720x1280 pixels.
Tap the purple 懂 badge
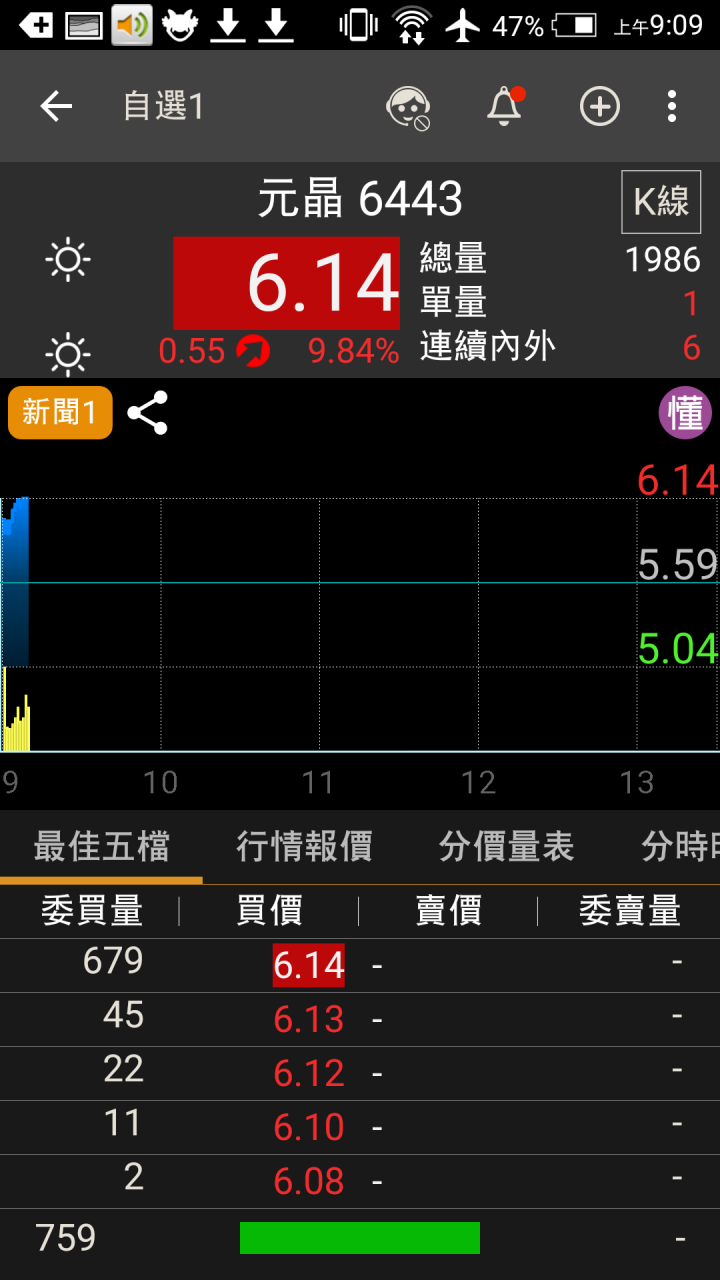685,414
